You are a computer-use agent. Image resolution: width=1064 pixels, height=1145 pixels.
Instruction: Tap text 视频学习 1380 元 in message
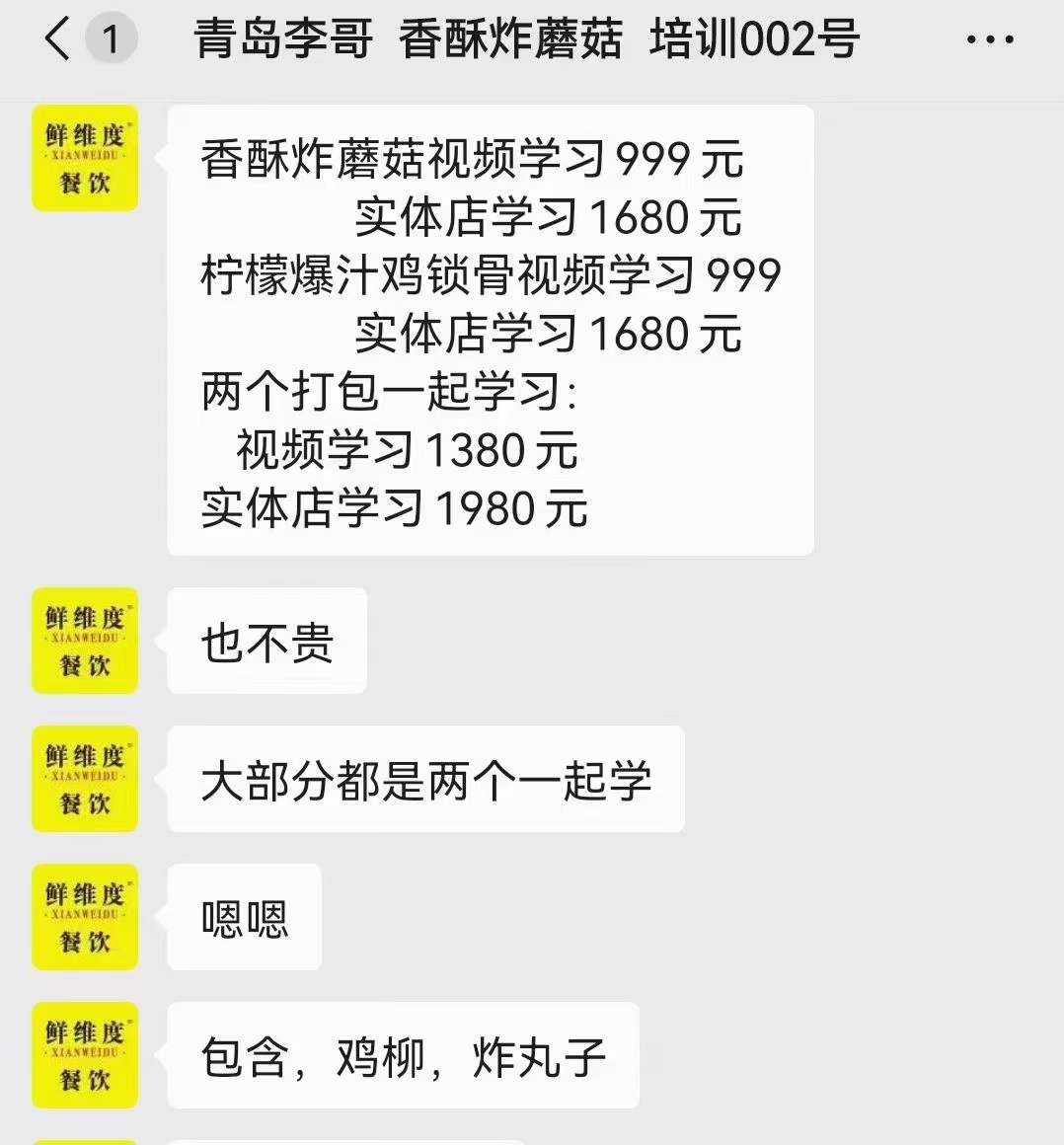point(405,450)
